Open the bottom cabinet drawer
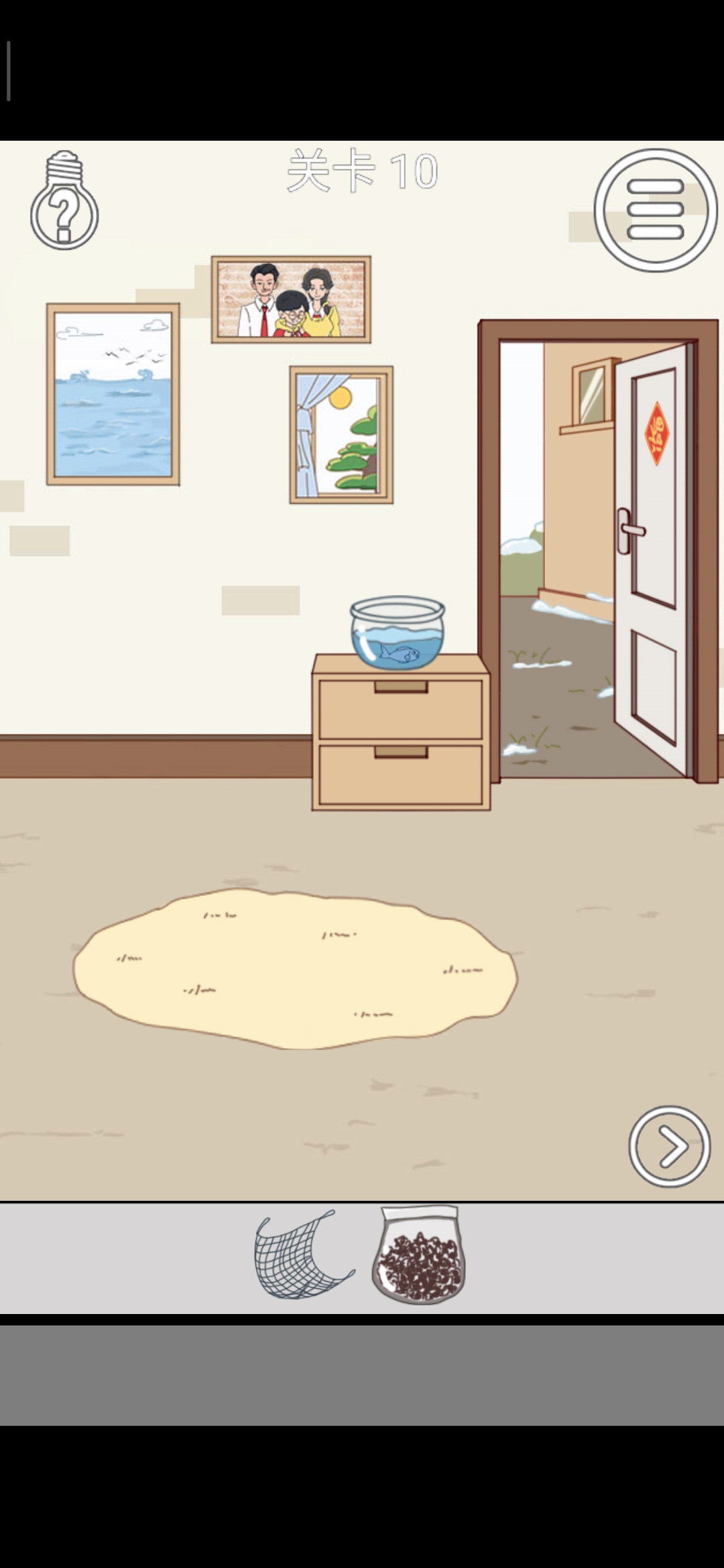 point(400,774)
